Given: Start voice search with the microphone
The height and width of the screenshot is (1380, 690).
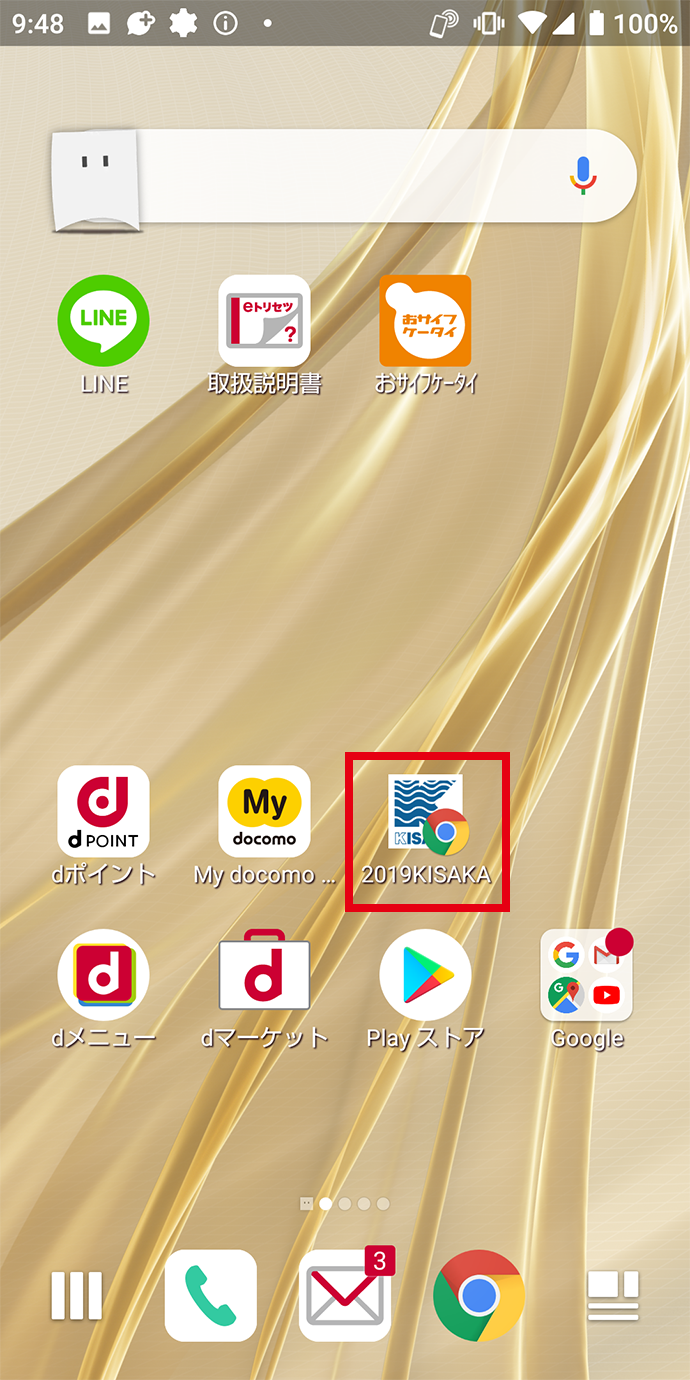Looking at the screenshot, I should click(x=583, y=176).
